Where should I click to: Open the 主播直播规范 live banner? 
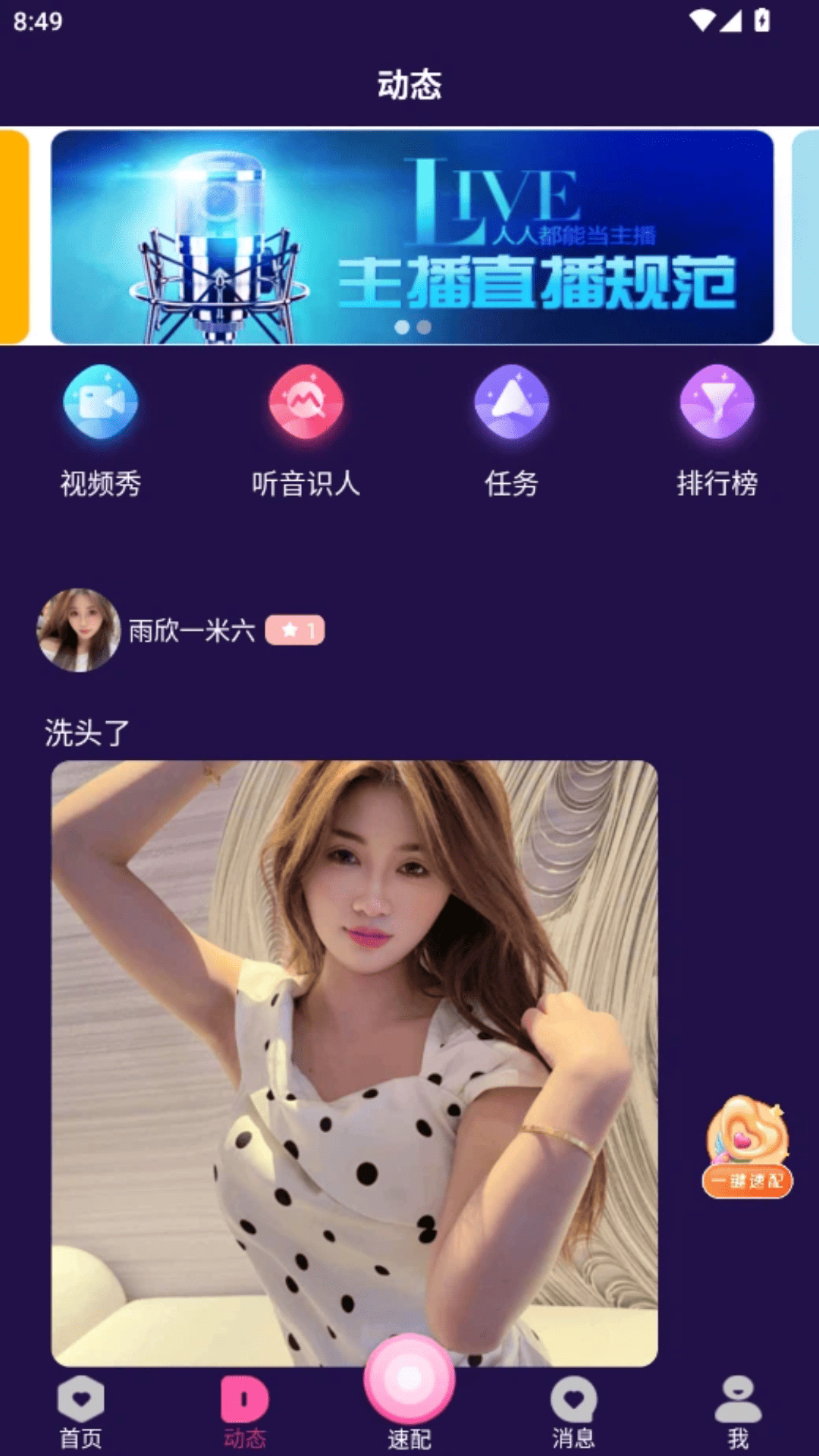[412, 237]
